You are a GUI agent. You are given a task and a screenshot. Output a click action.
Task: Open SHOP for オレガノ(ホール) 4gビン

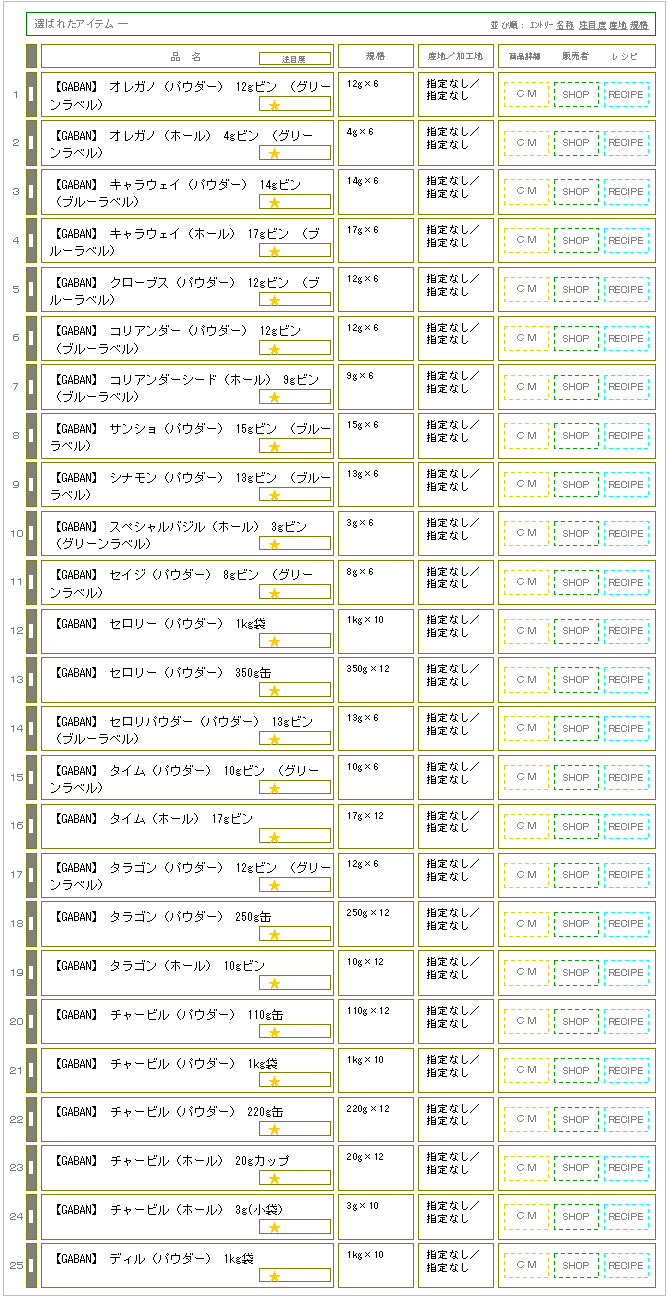point(576,143)
